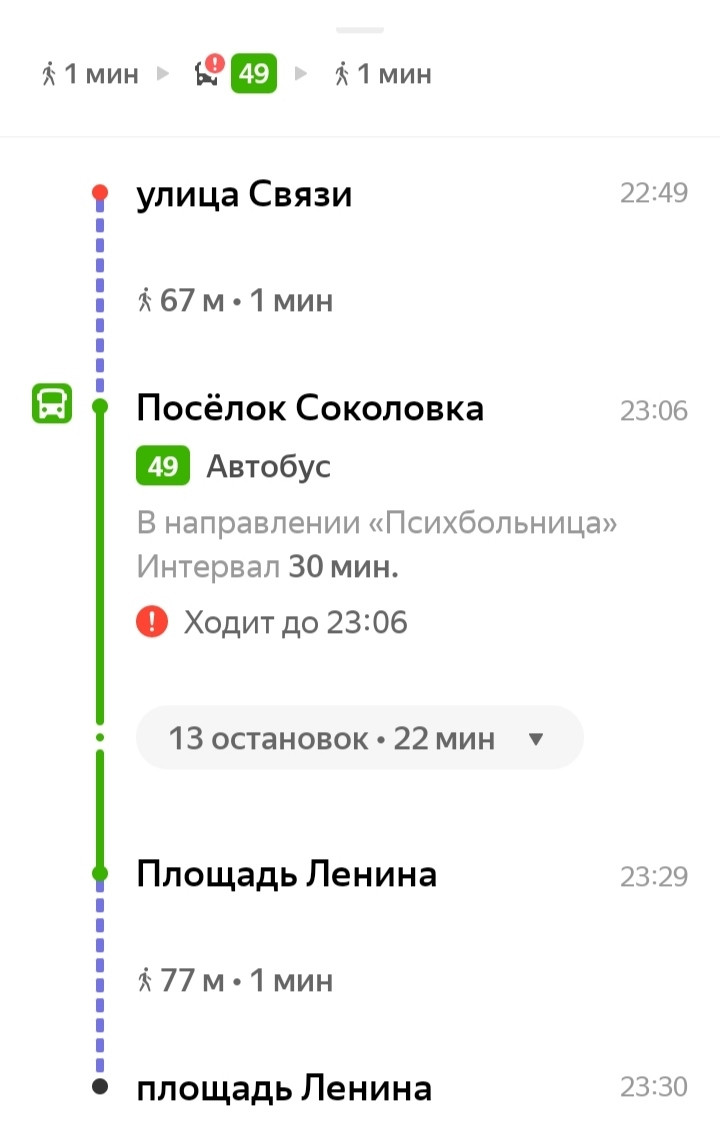
Task: Open bus route 49 Автобус
Action: (x=234, y=467)
